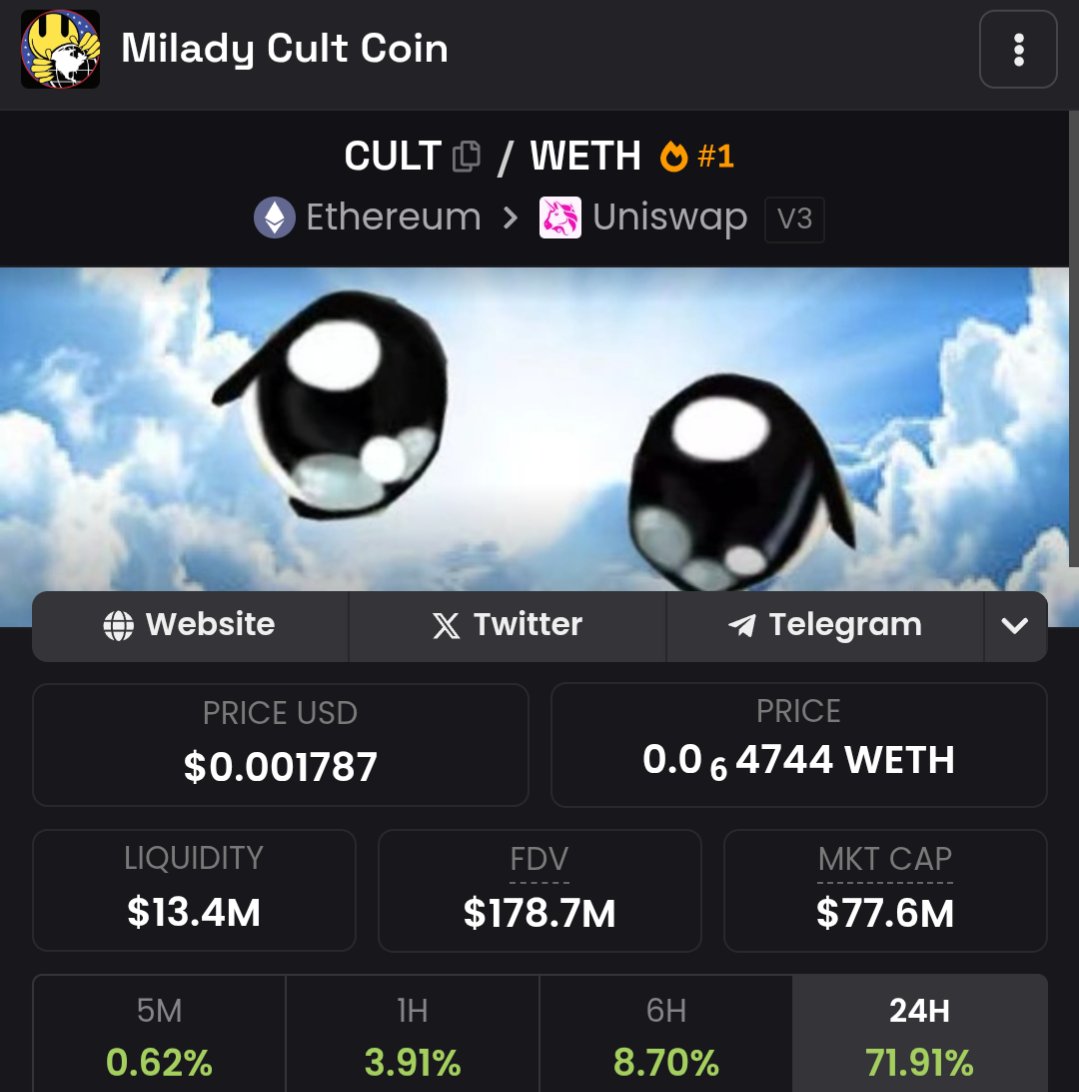Open the project Website link
The height and width of the screenshot is (1092, 1079).
[x=190, y=625]
